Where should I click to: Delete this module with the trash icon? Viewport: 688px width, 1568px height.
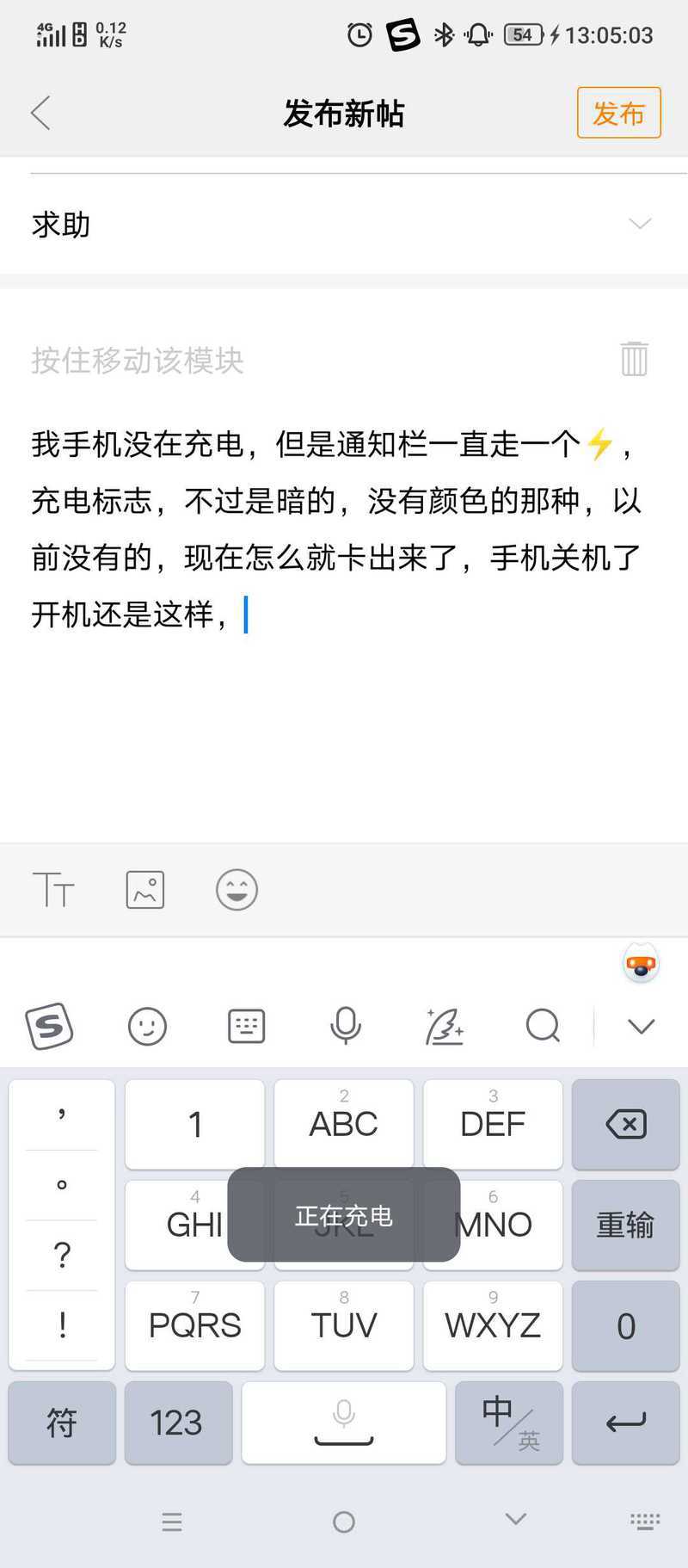coord(635,359)
